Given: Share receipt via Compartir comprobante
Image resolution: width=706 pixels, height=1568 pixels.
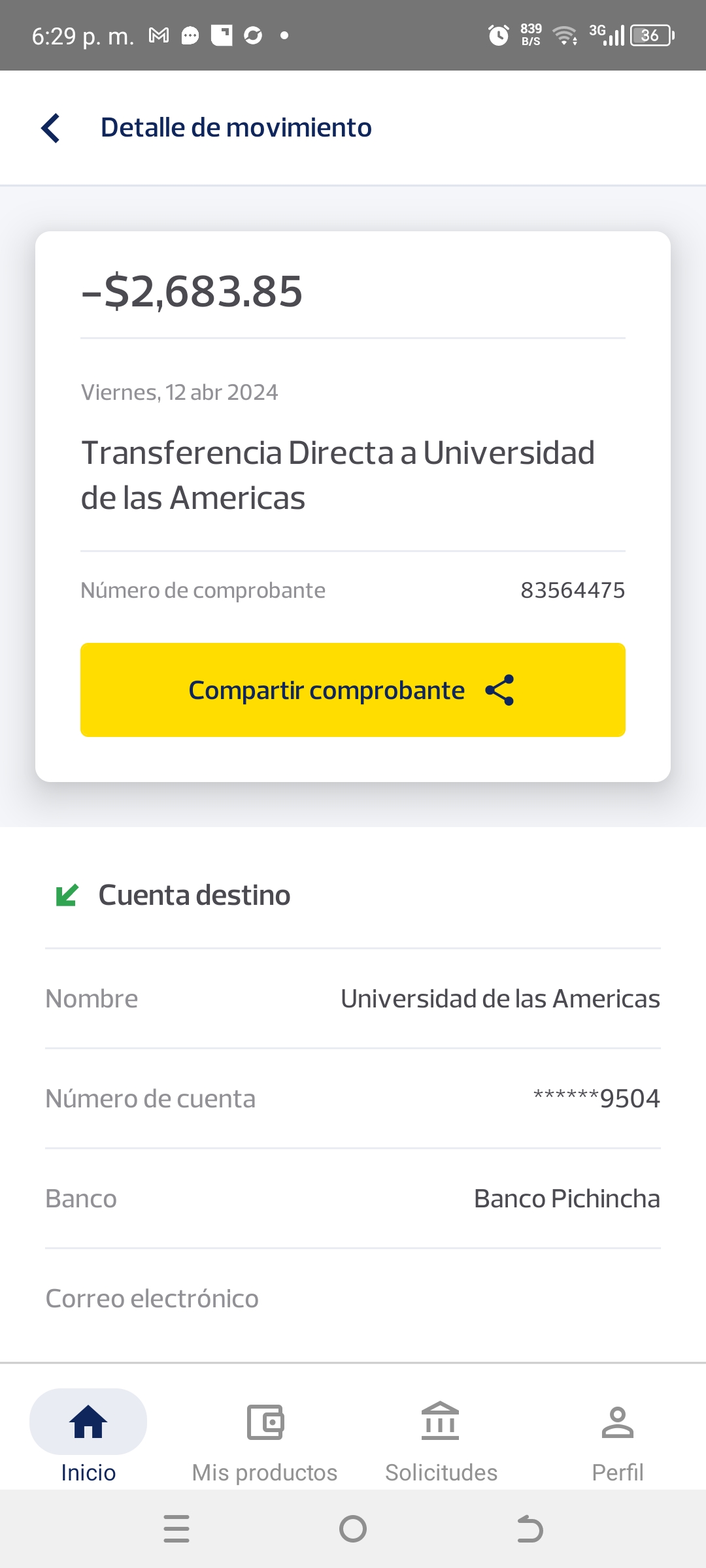Looking at the screenshot, I should pos(353,690).
